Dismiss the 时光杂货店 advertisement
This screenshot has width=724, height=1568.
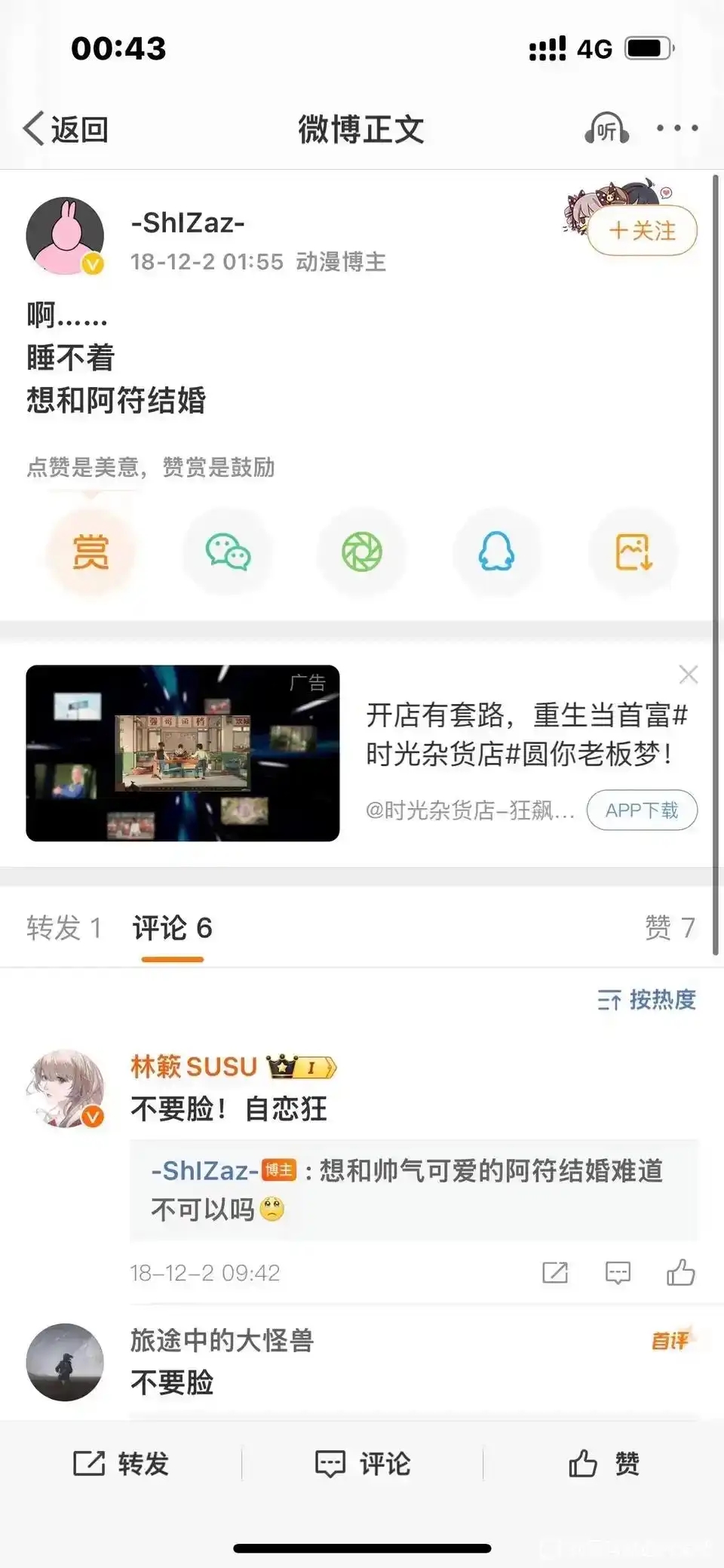point(688,675)
